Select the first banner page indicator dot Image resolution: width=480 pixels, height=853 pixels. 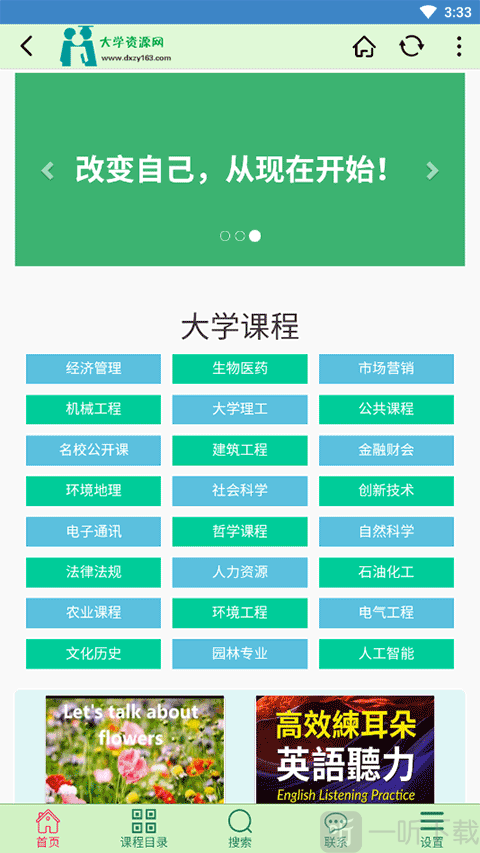point(224,236)
